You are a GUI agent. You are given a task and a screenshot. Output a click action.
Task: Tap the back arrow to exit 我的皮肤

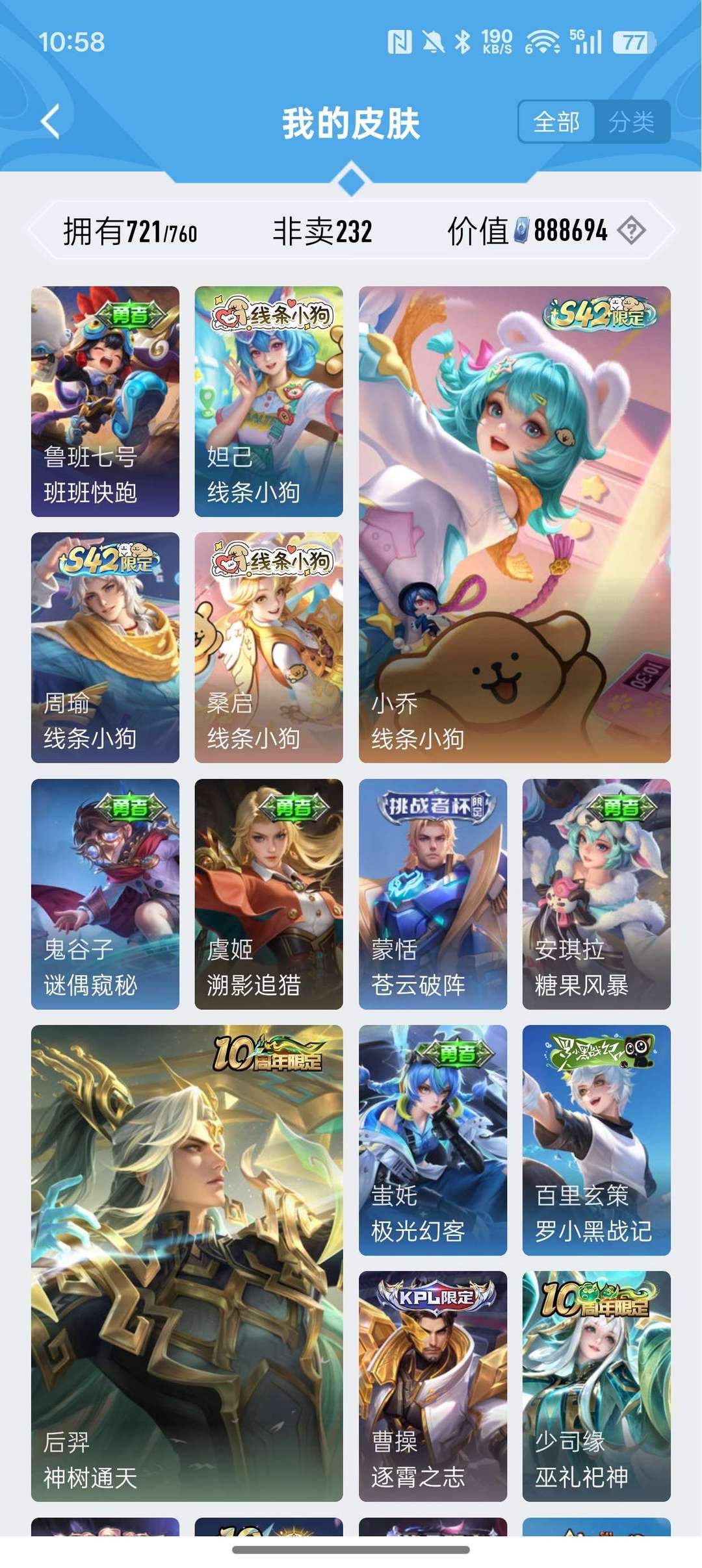click(49, 120)
